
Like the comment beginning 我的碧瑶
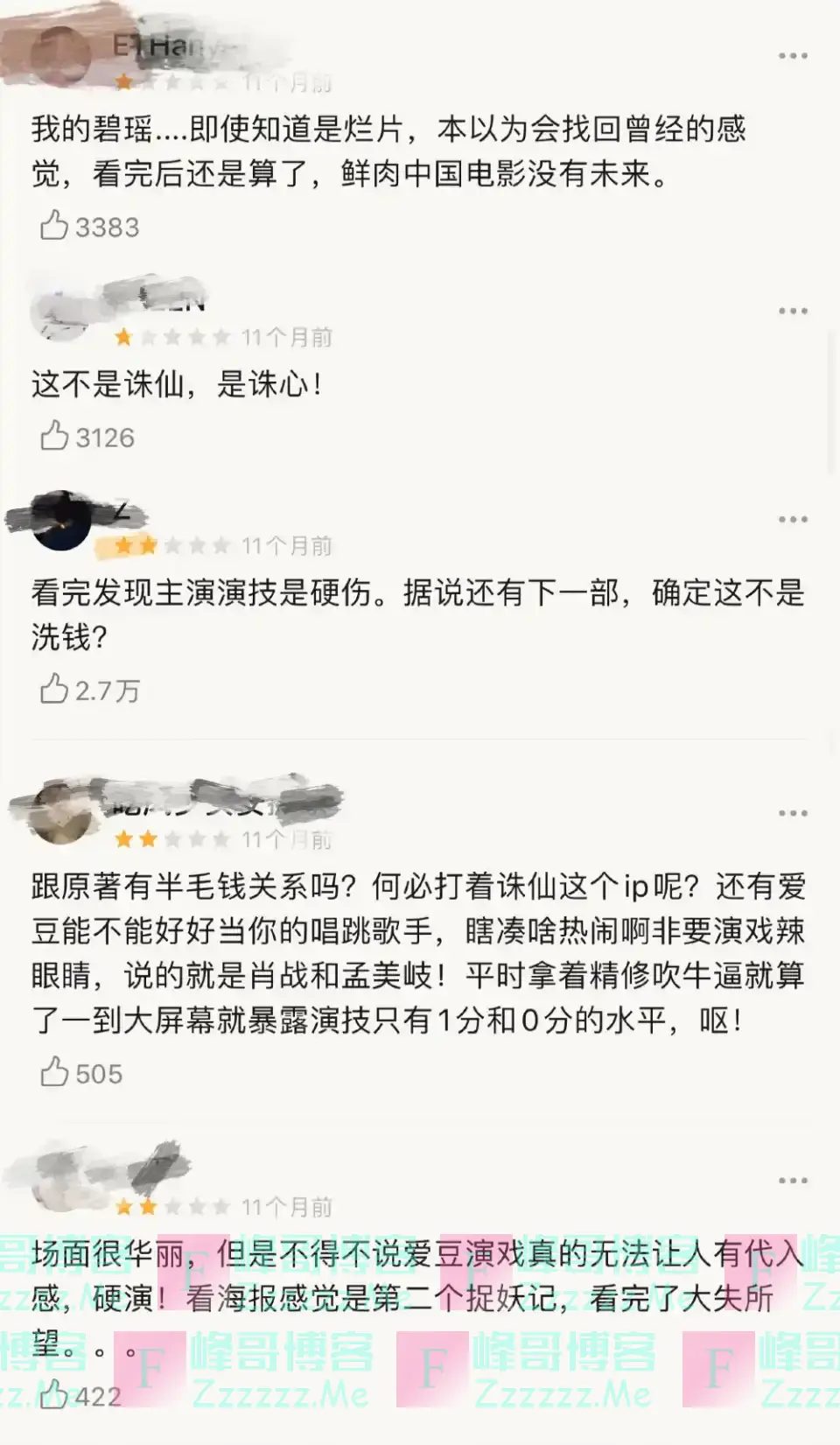54,226
